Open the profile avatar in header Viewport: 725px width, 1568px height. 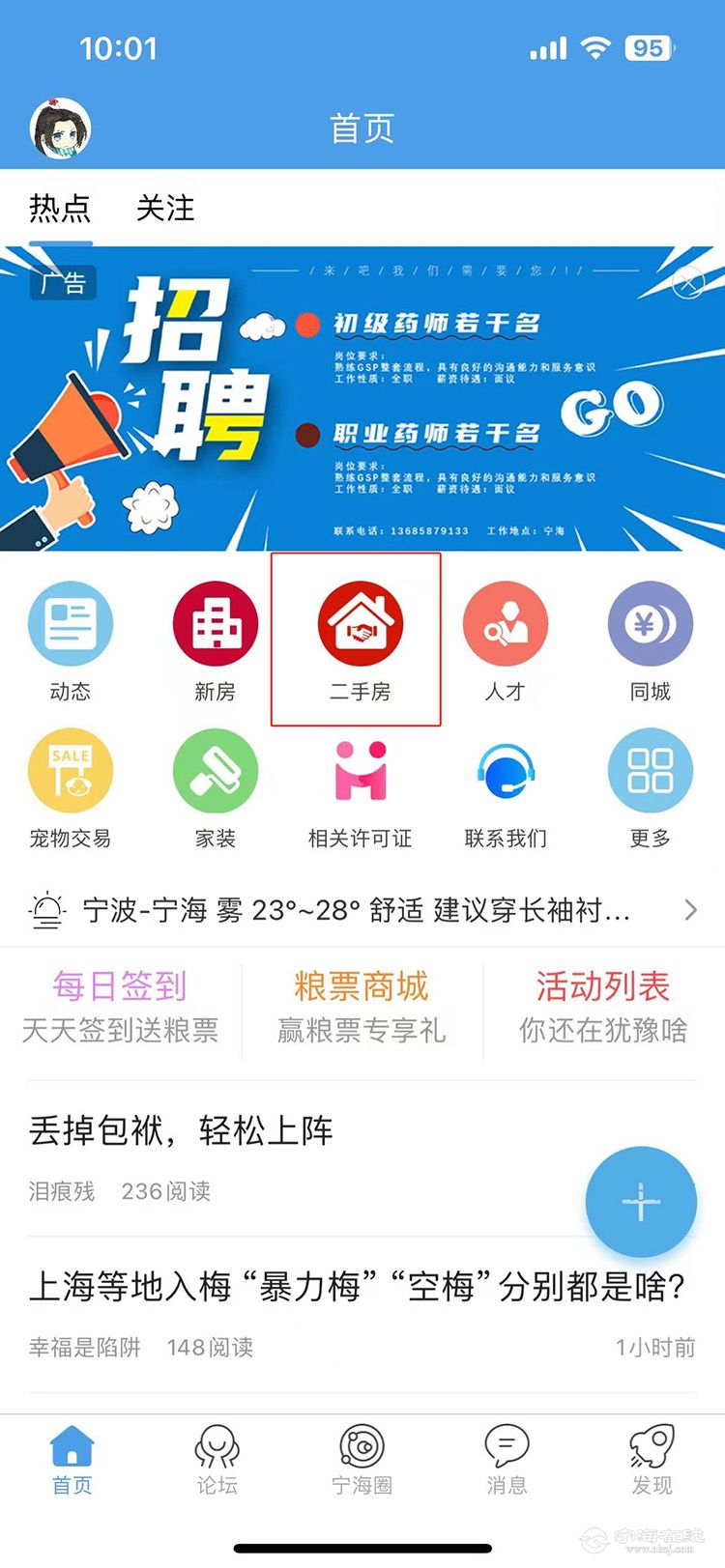click(x=61, y=128)
